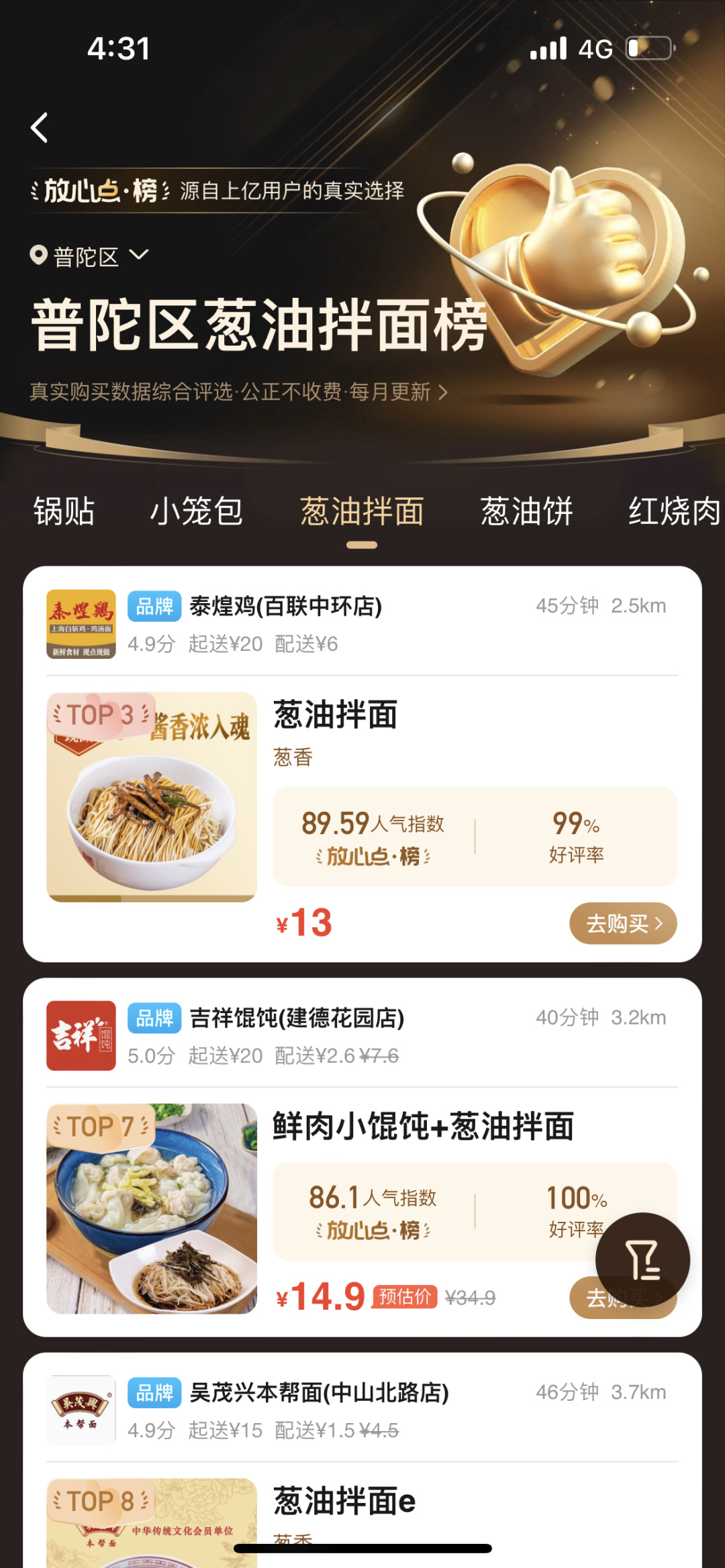Screen dimensions: 725x1568
Task: Open the floating round button beside 鲜肉小馄饨+葱油拌面
Action: coord(642,1259)
